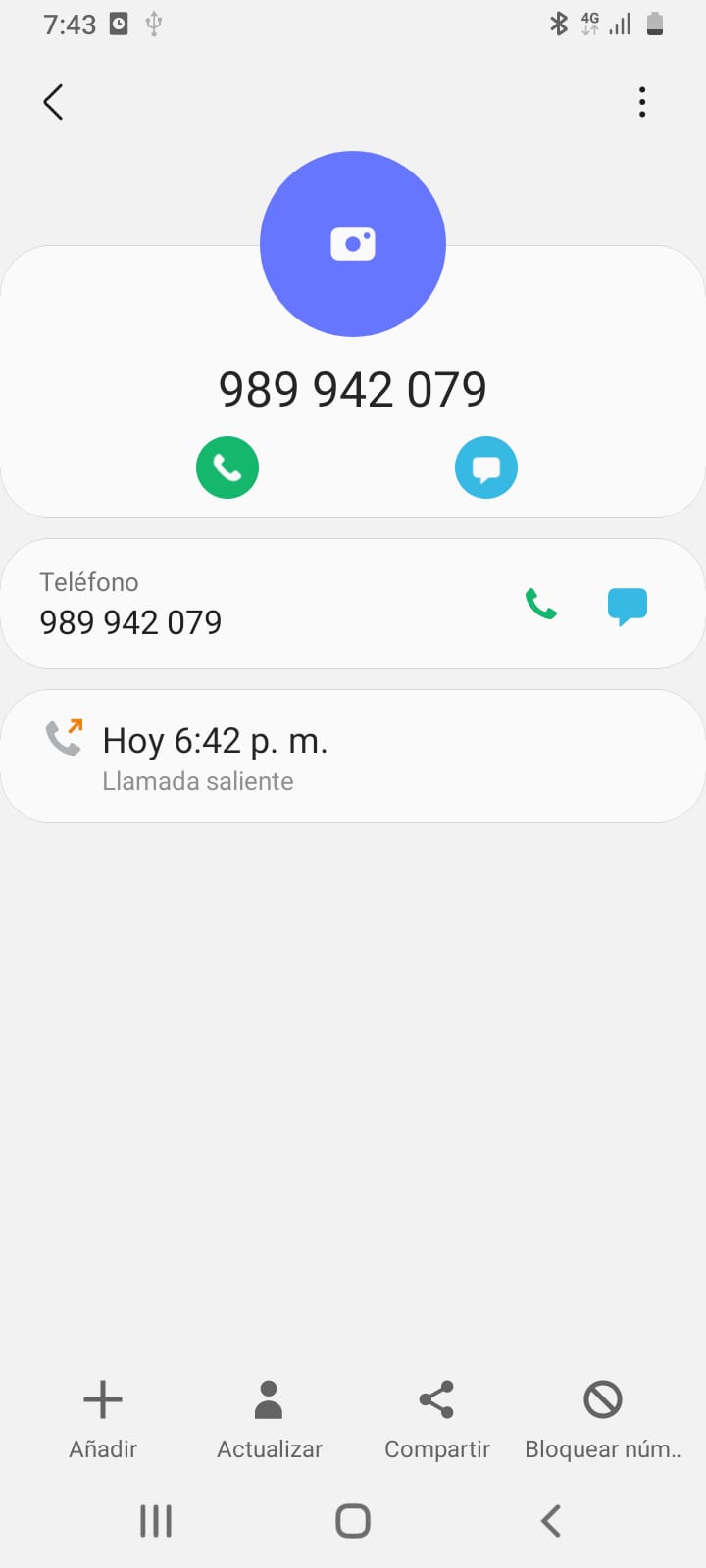Image resolution: width=706 pixels, height=1568 pixels.
Task: Call using the green round phone button
Action: (x=227, y=467)
